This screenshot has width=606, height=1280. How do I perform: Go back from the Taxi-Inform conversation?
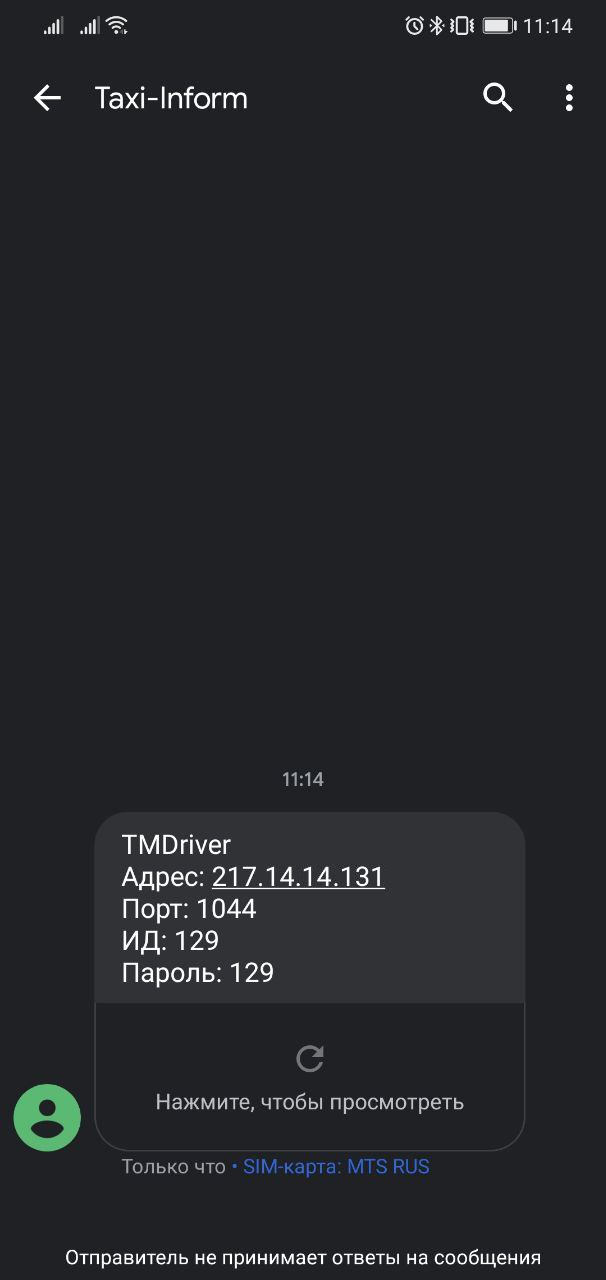click(x=47, y=98)
